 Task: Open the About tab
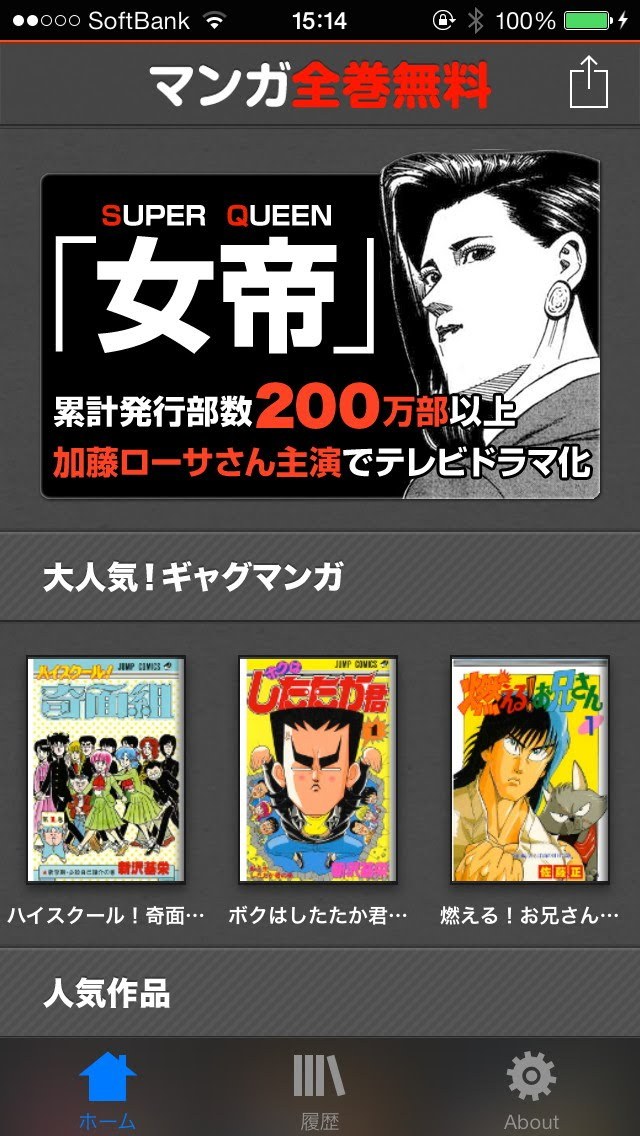pos(531,1087)
